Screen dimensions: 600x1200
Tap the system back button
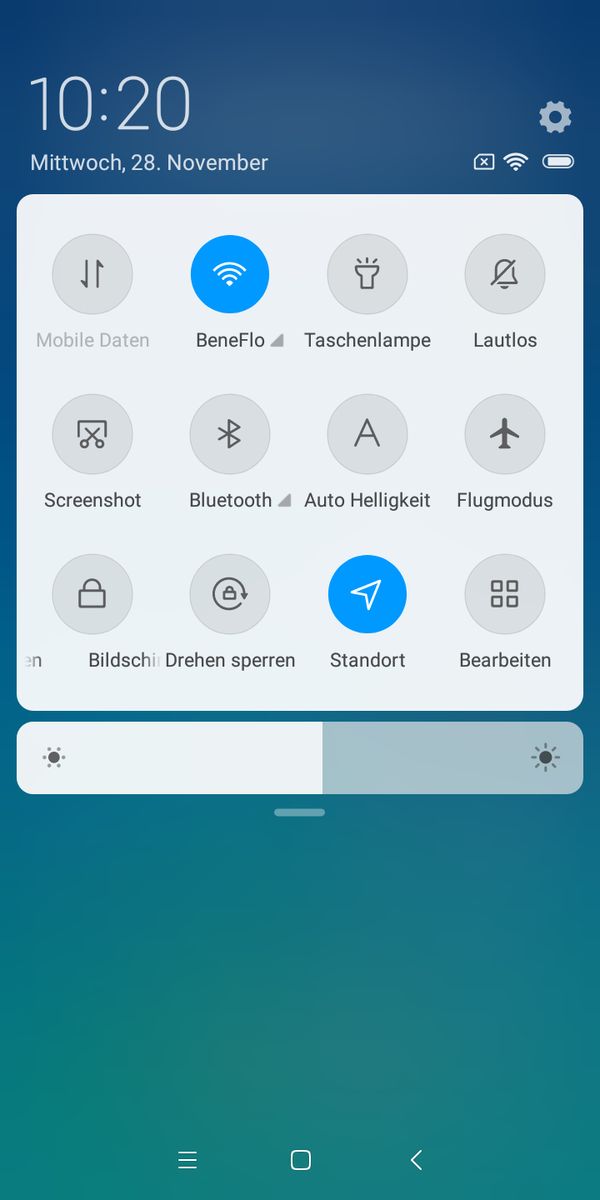point(416,1160)
